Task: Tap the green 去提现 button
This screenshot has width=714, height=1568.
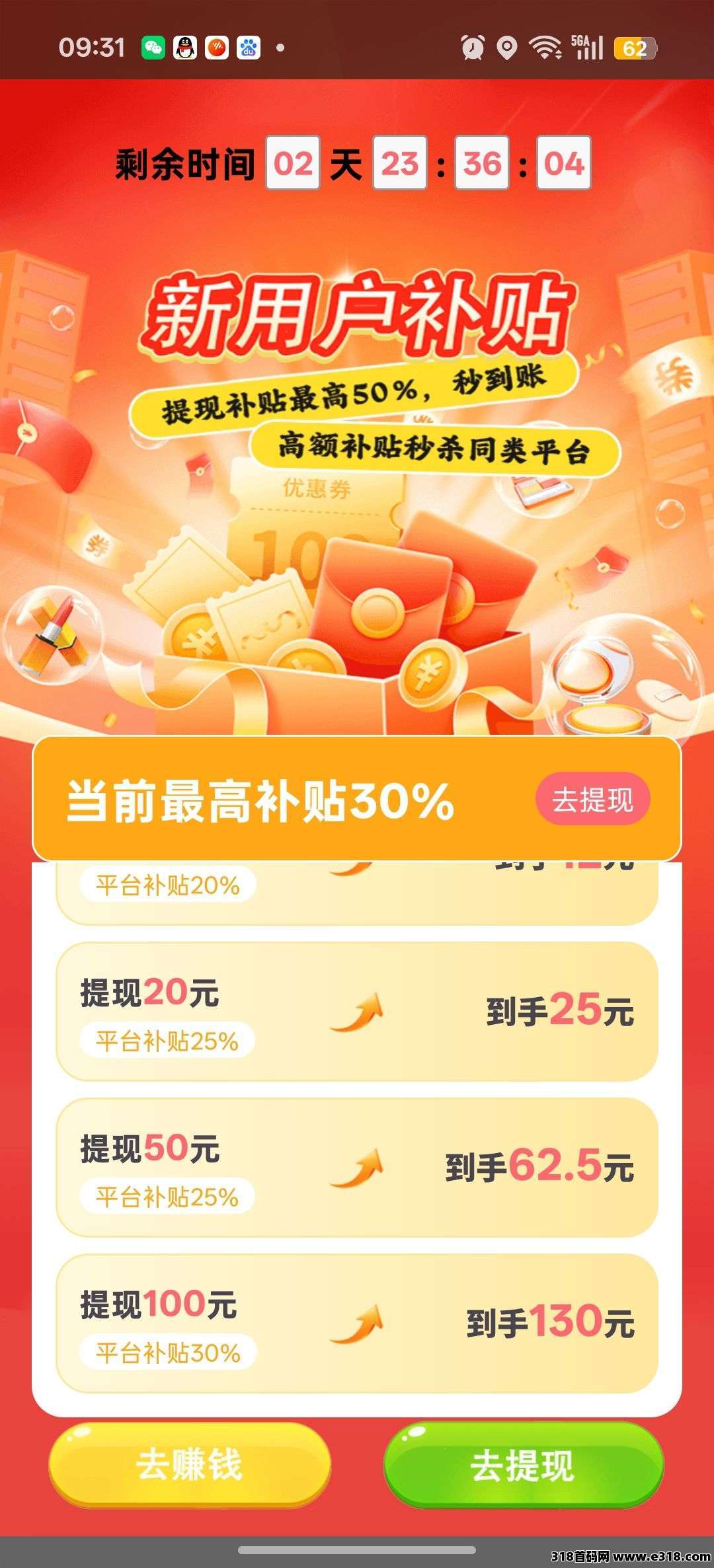Action: 522,1465
